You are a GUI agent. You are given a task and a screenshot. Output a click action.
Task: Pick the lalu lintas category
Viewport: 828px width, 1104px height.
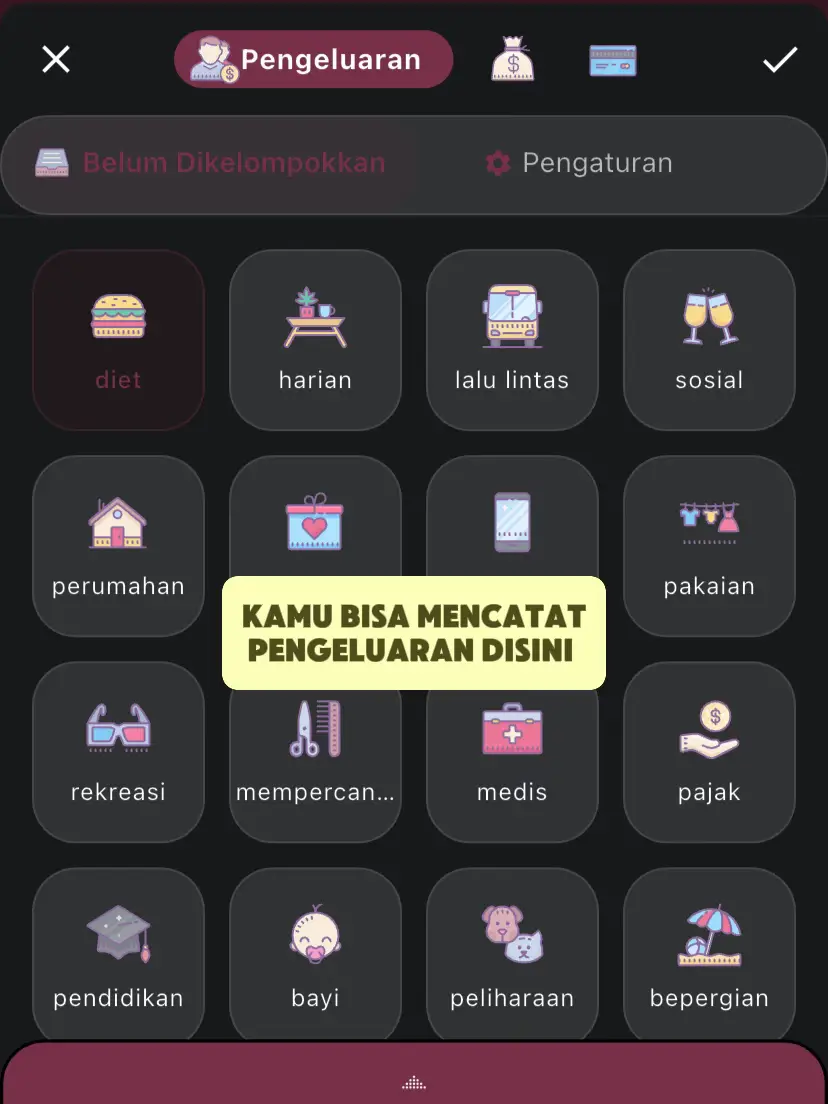pyautogui.click(x=512, y=340)
